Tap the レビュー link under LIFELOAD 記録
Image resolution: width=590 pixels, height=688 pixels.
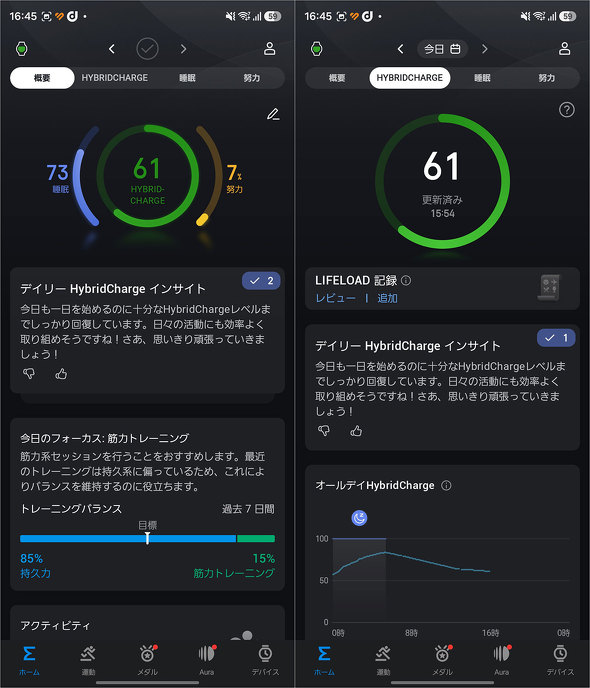coord(336,298)
